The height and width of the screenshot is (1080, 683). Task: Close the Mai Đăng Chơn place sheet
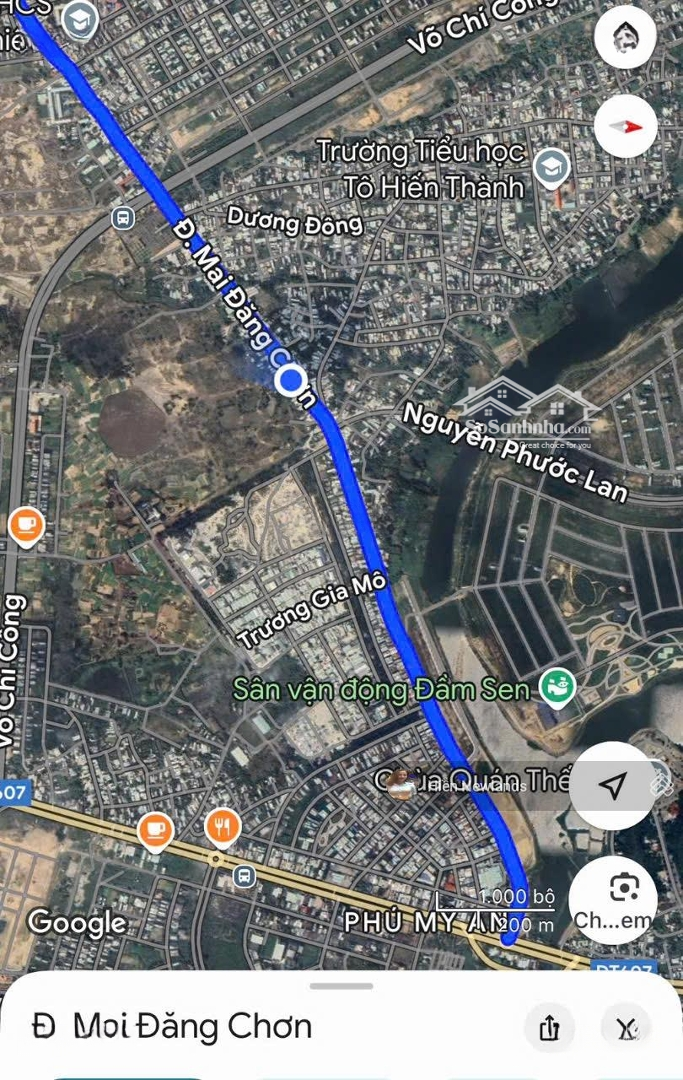(x=626, y=1027)
